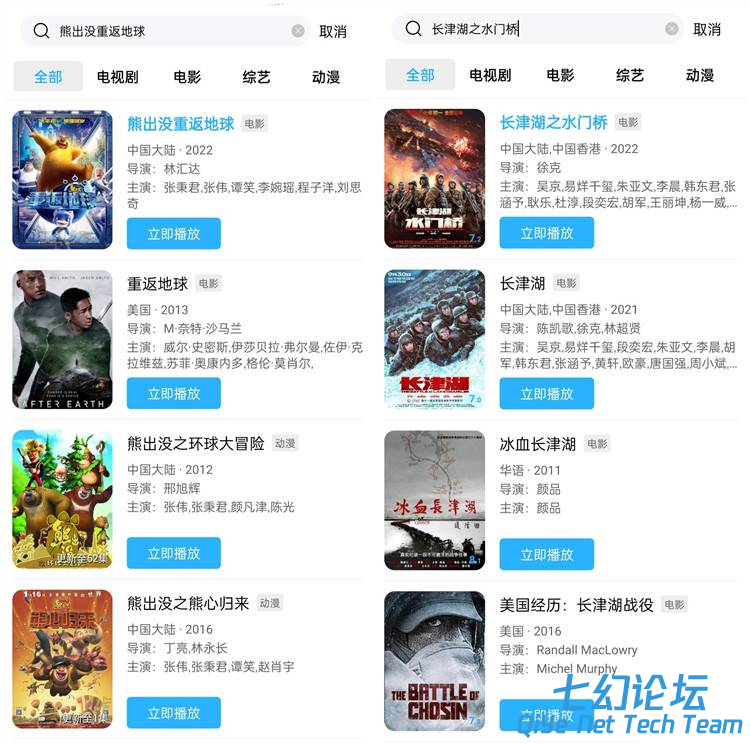750x746 pixels.
Task: Open the 冰血长津湖 poster
Action: pyautogui.click(x=435, y=500)
